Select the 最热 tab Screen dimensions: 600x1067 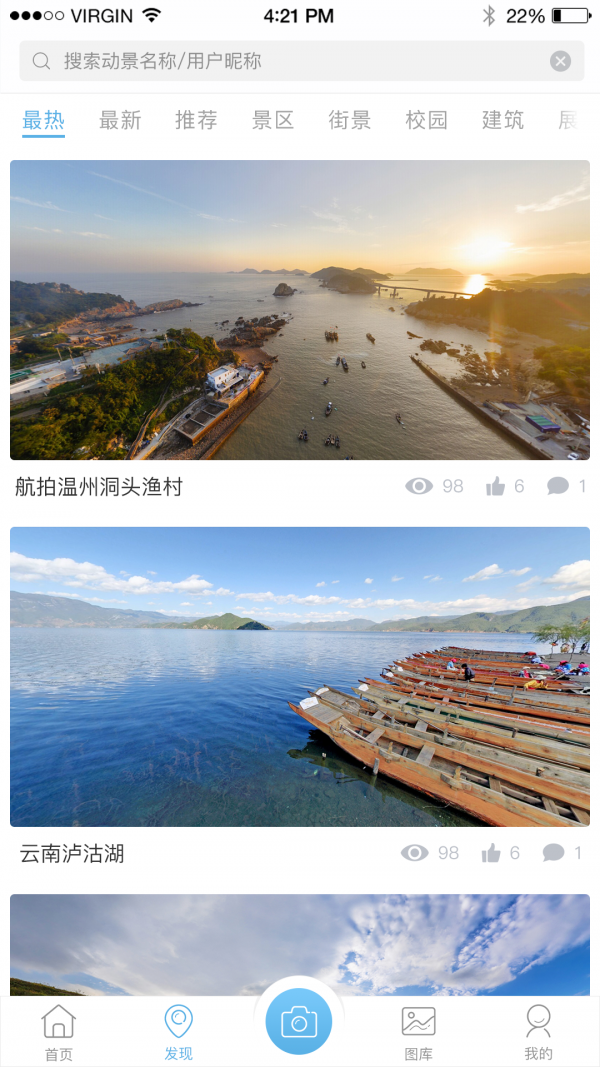point(43,121)
